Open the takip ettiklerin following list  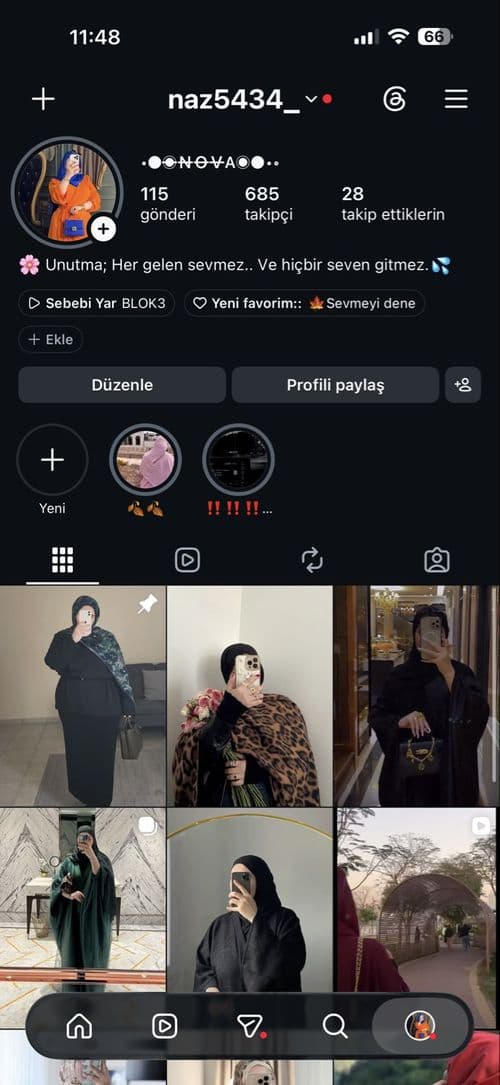pyautogui.click(x=393, y=203)
